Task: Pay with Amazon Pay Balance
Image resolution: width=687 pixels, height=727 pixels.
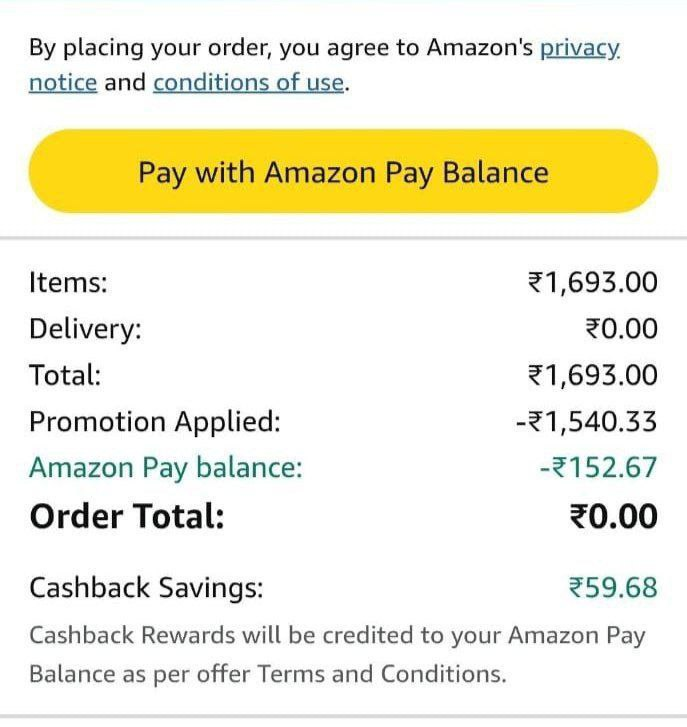Action: (x=343, y=172)
